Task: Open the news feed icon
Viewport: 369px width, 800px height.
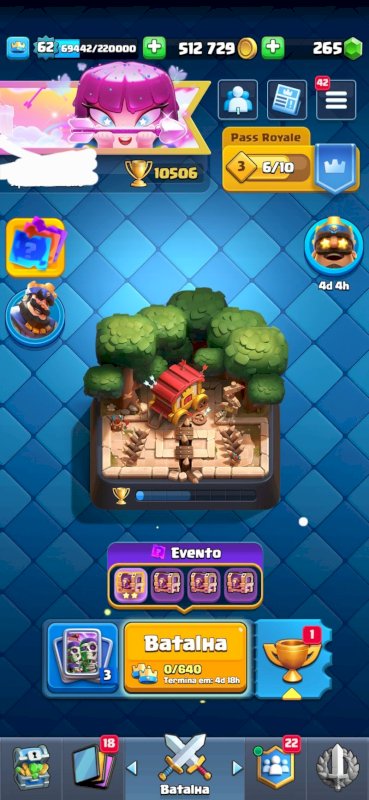Action: 287,99
